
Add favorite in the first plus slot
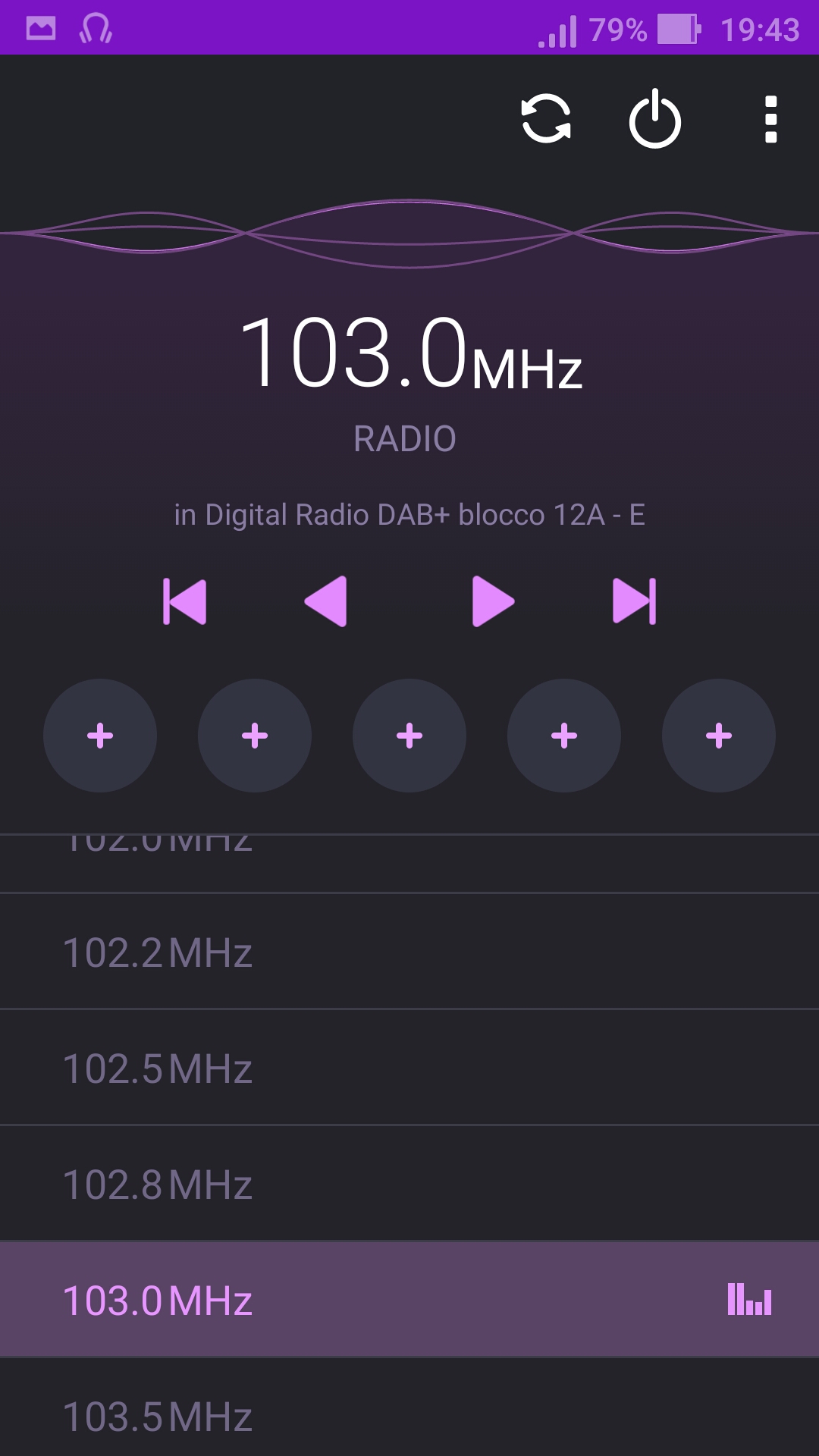tap(100, 736)
